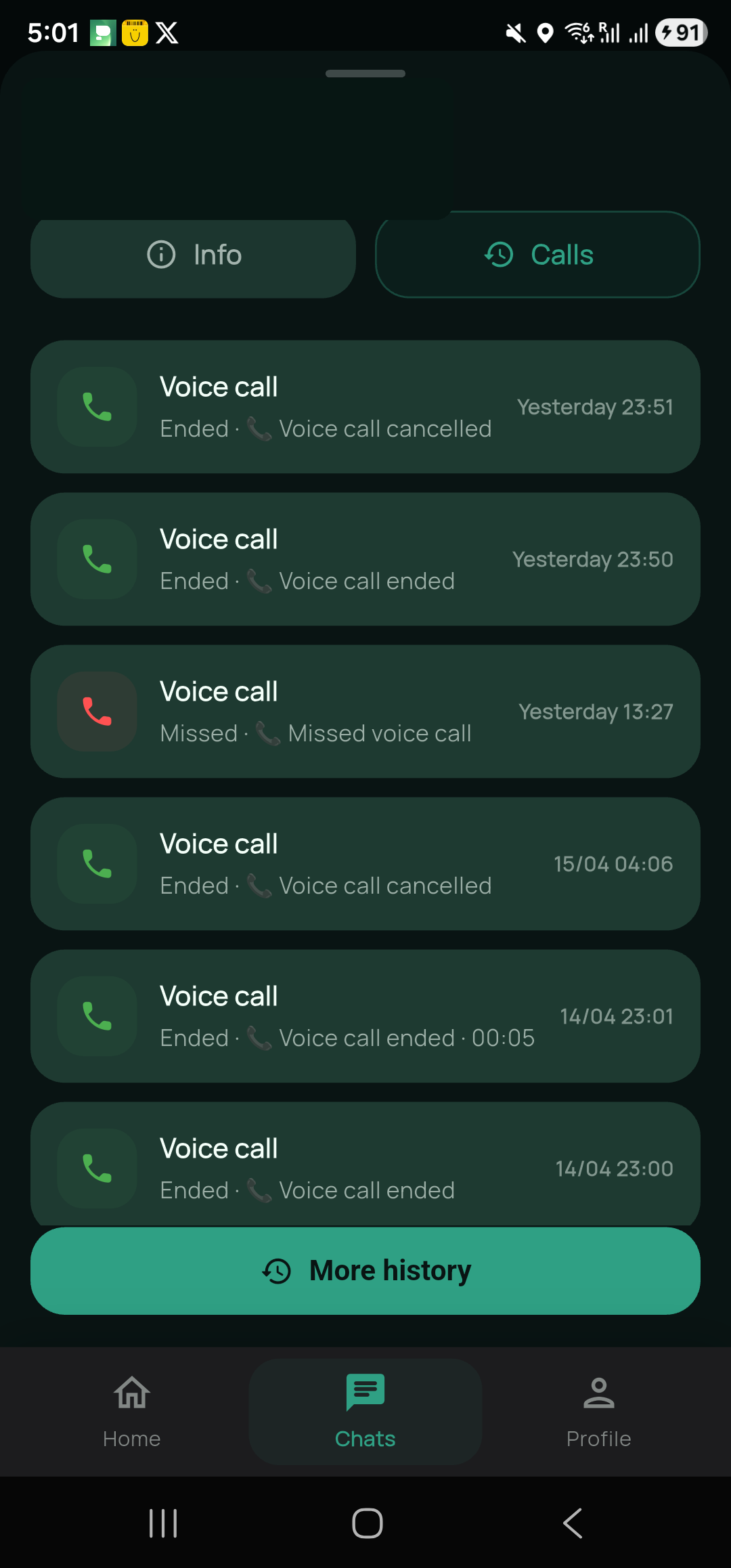This screenshot has width=731, height=1568.
Task: Open the Chats tab
Action: (x=365, y=1412)
